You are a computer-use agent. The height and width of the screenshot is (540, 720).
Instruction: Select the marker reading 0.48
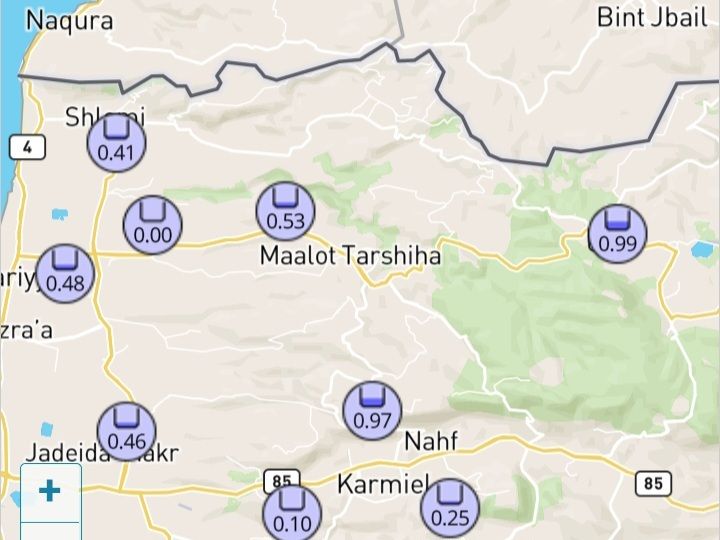(x=65, y=273)
